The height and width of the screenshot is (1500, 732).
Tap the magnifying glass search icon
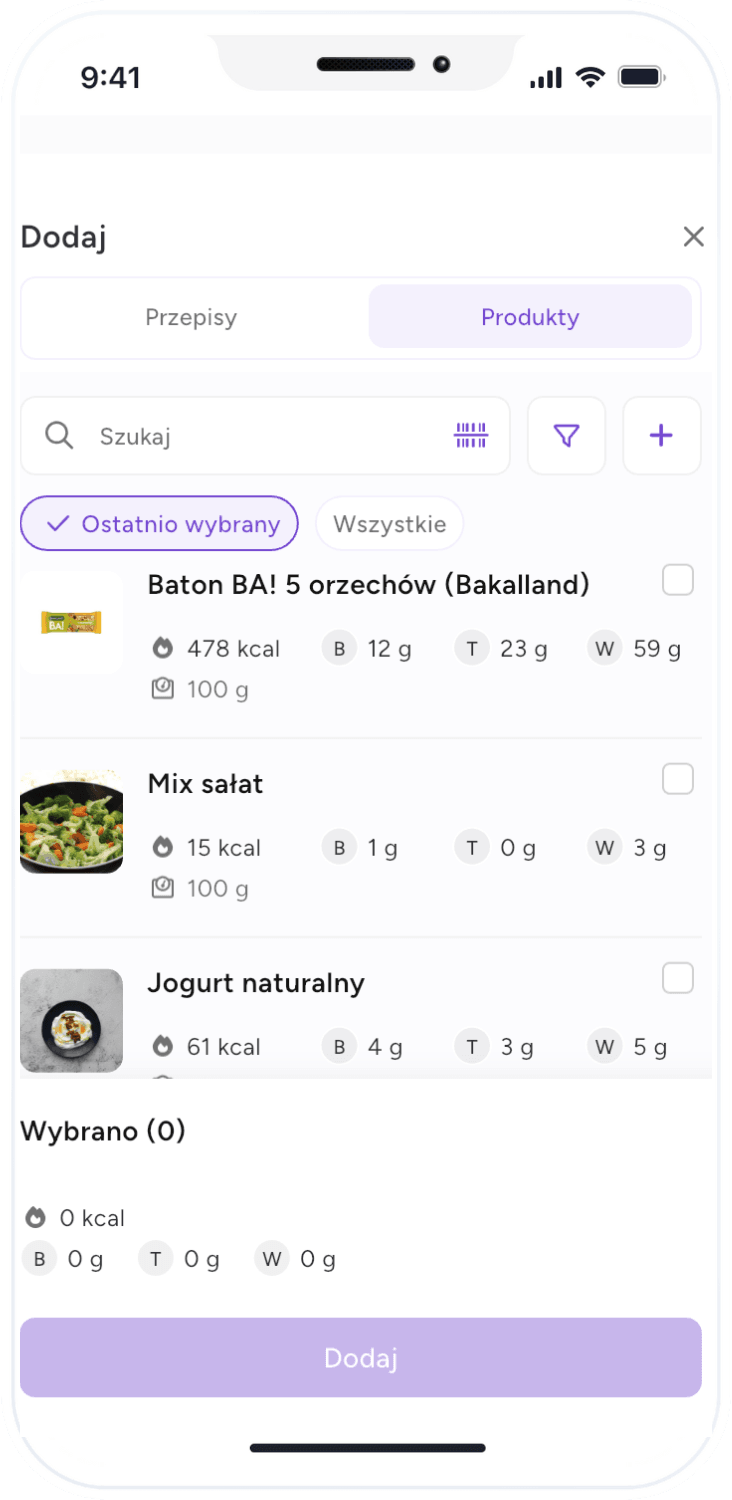58,435
